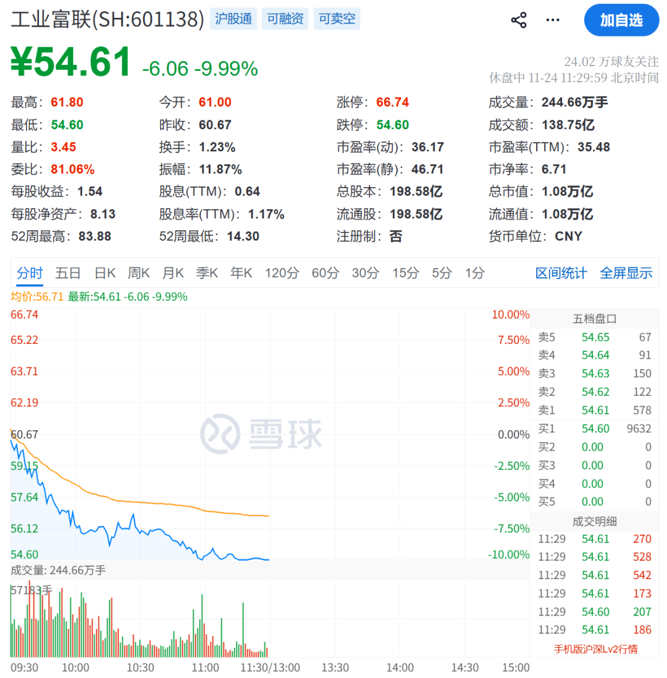667x678 pixels.
Task: Select the 日K chart tab
Action: 105,273
